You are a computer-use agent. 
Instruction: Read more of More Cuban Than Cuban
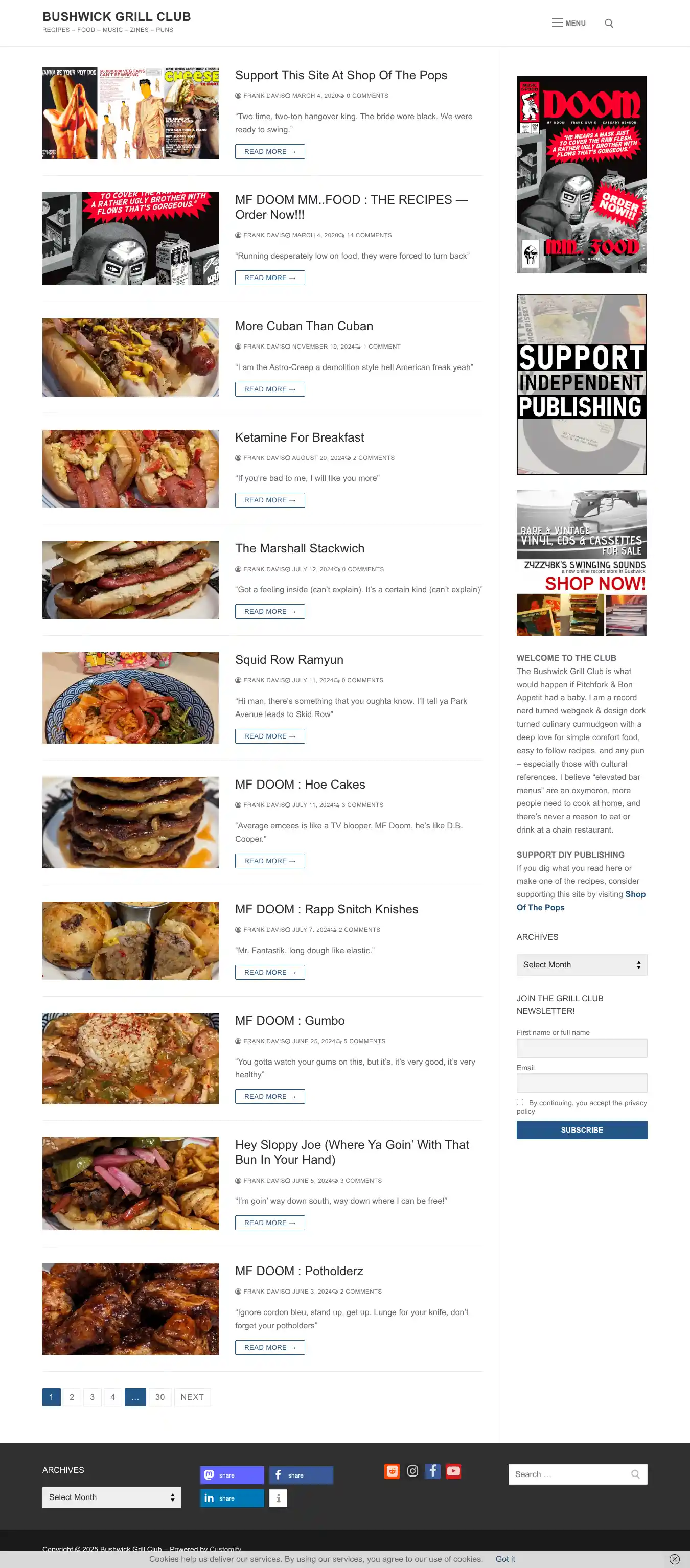tap(269, 389)
